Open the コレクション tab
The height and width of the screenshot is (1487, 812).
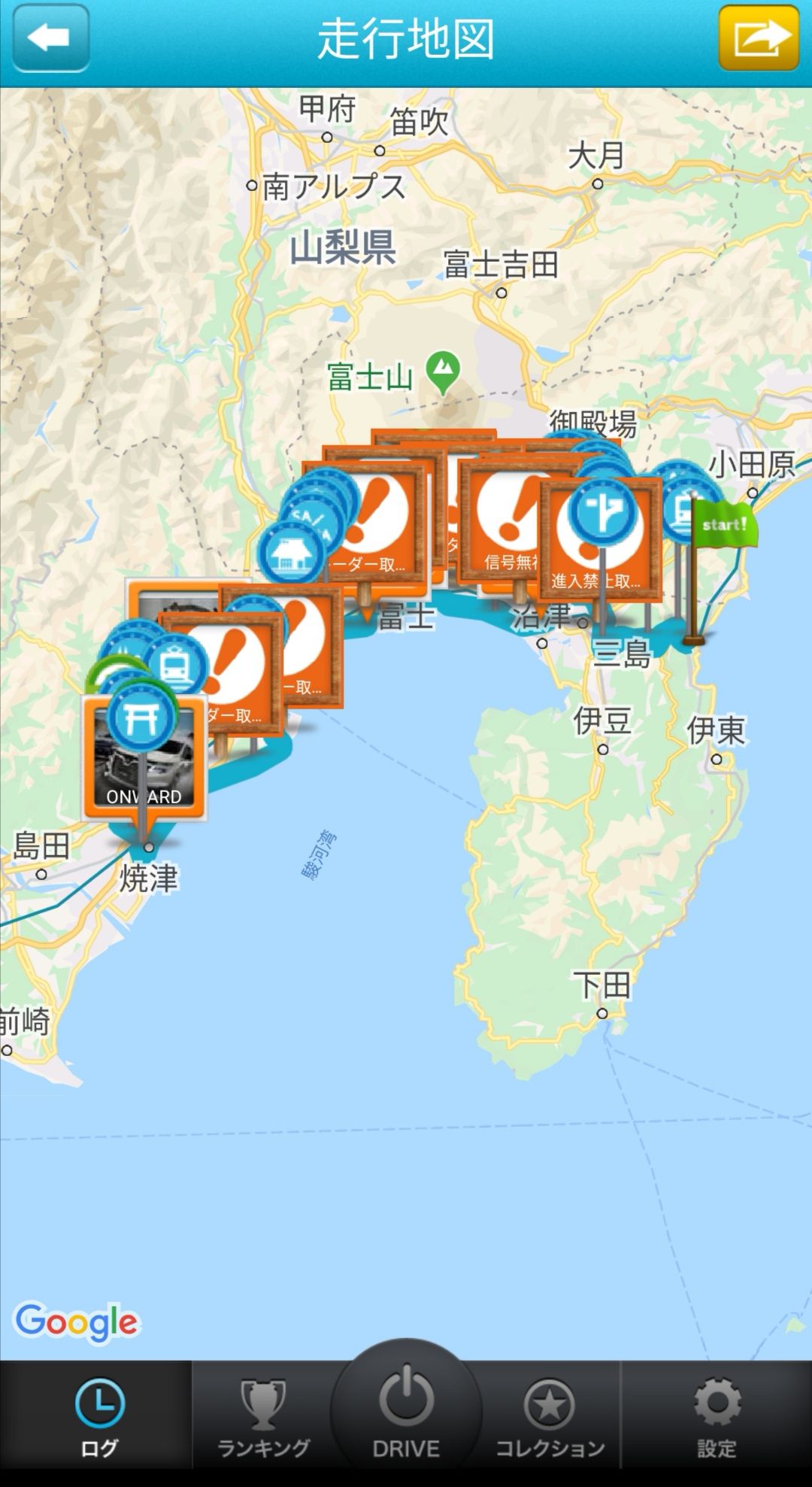click(550, 1417)
